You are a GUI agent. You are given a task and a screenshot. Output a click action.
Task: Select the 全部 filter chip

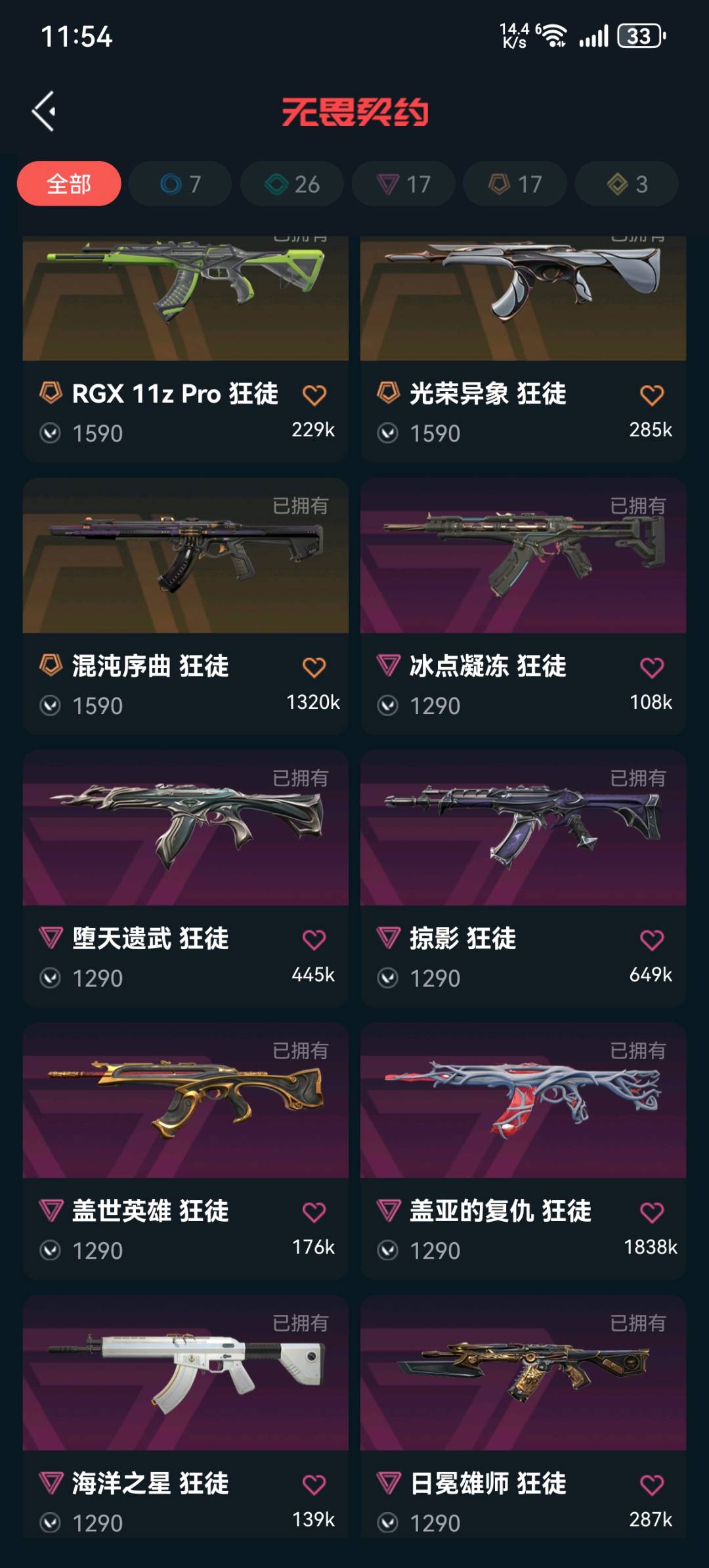(x=69, y=184)
